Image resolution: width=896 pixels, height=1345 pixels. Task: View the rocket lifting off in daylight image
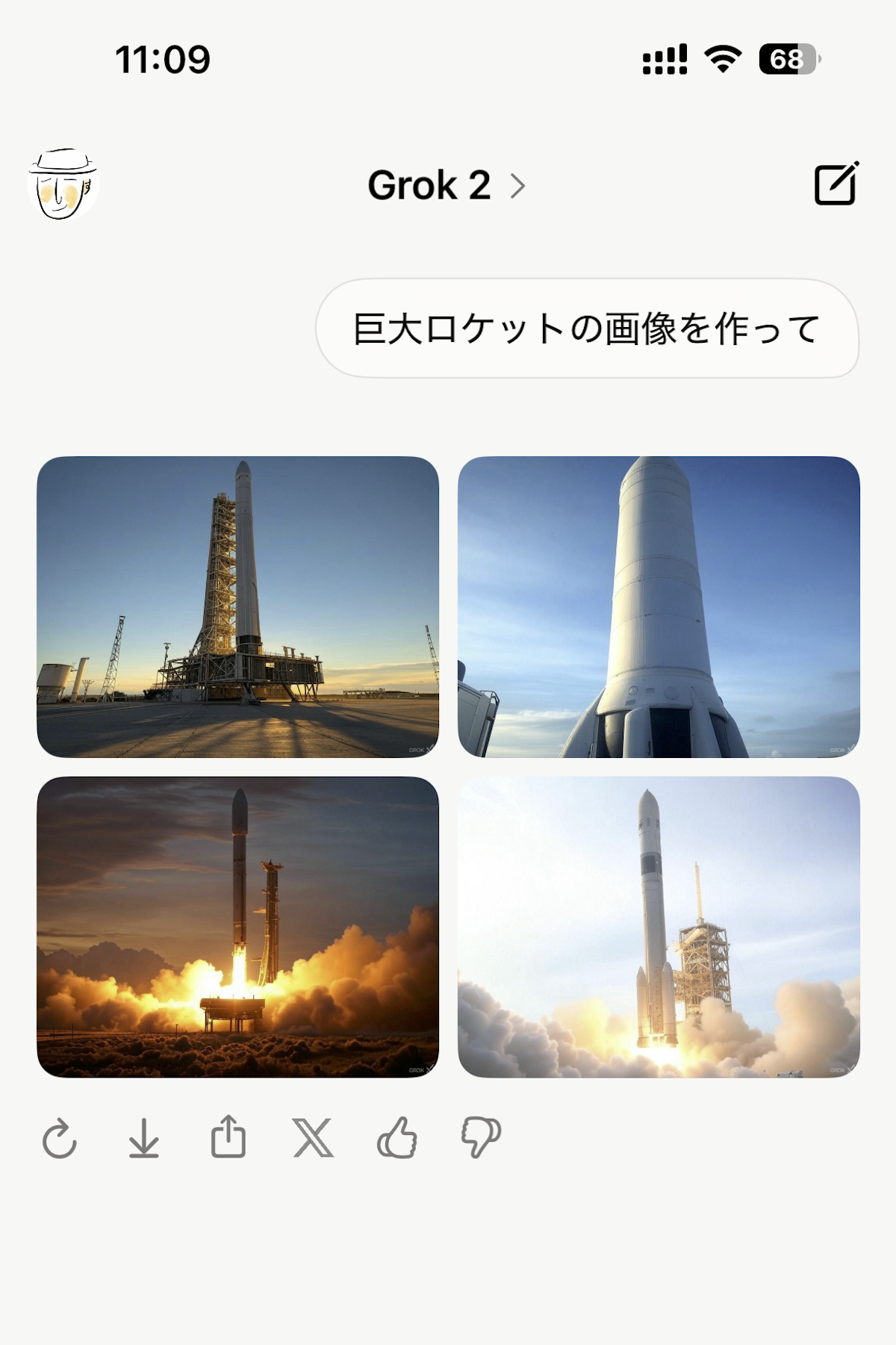(x=658, y=926)
